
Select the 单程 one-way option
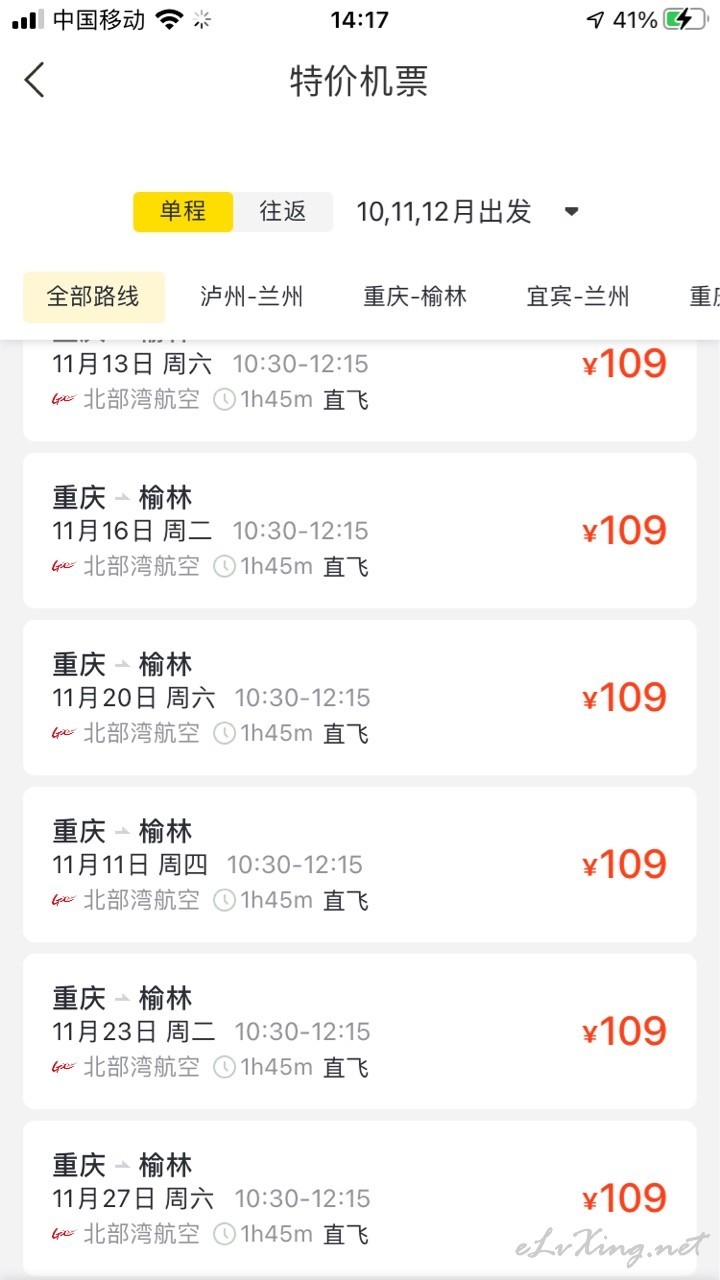183,212
